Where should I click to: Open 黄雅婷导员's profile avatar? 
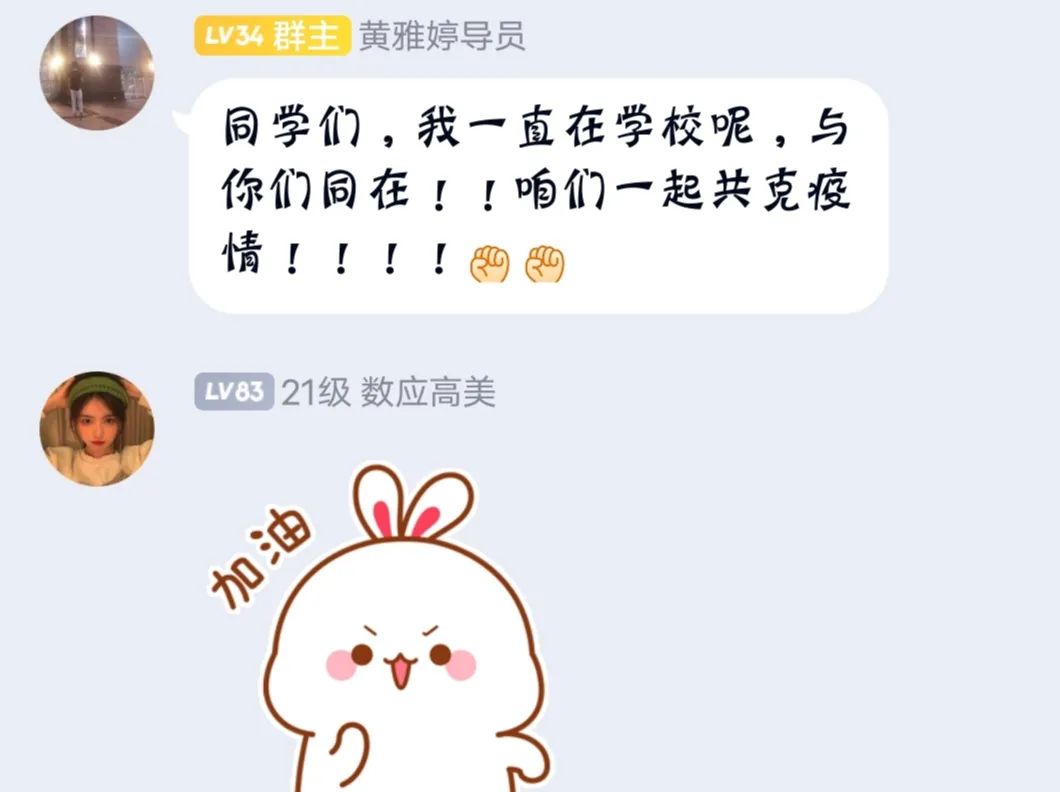click(x=97, y=73)
